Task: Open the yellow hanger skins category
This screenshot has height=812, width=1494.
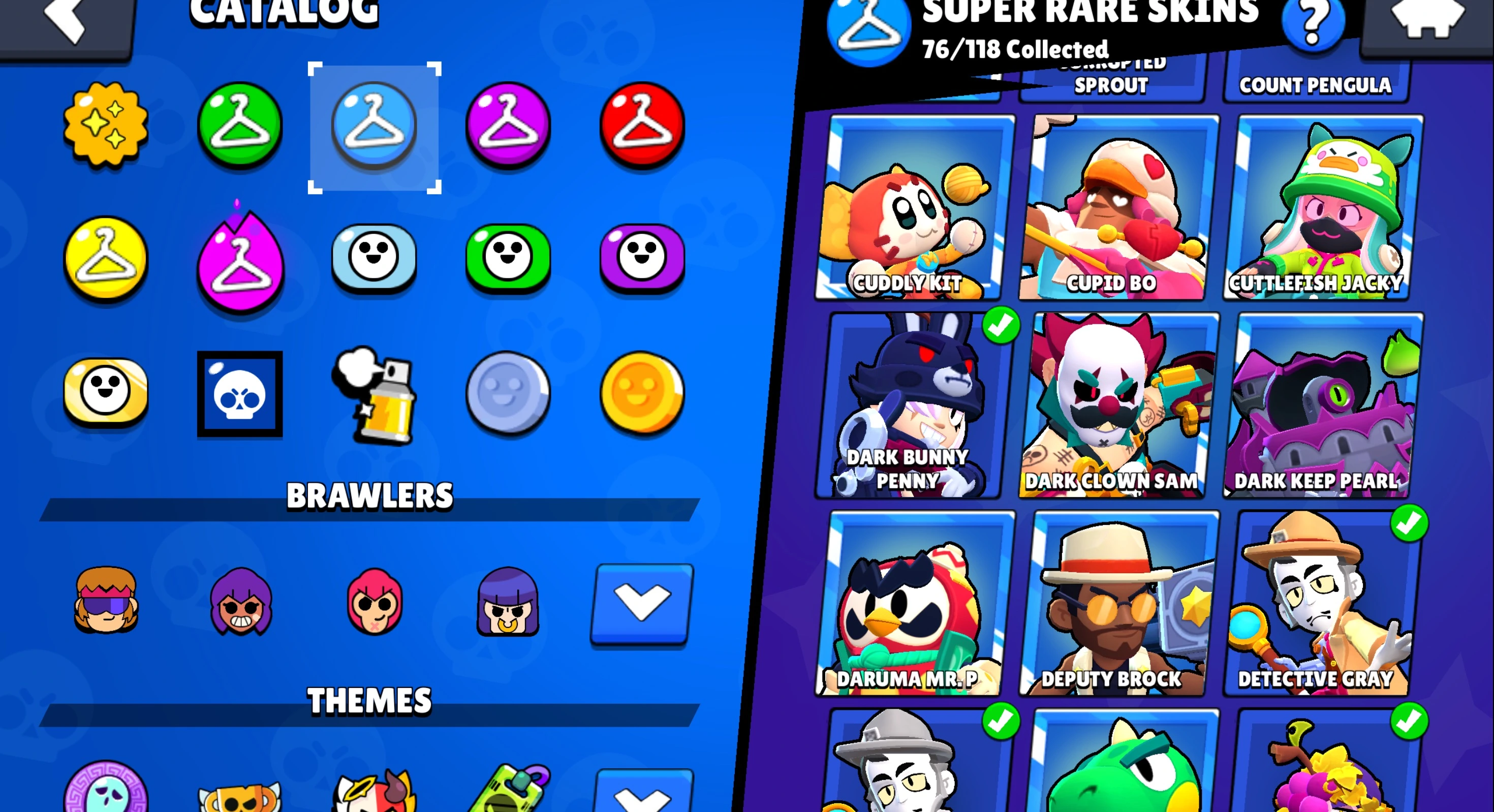Action: (106, 259)
